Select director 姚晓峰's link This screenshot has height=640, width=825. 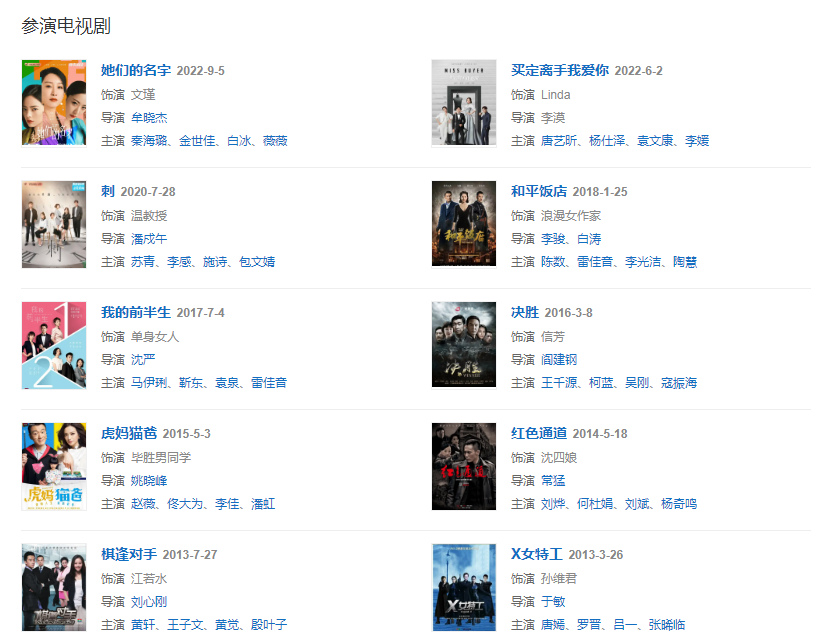click(x=150, y=481)
